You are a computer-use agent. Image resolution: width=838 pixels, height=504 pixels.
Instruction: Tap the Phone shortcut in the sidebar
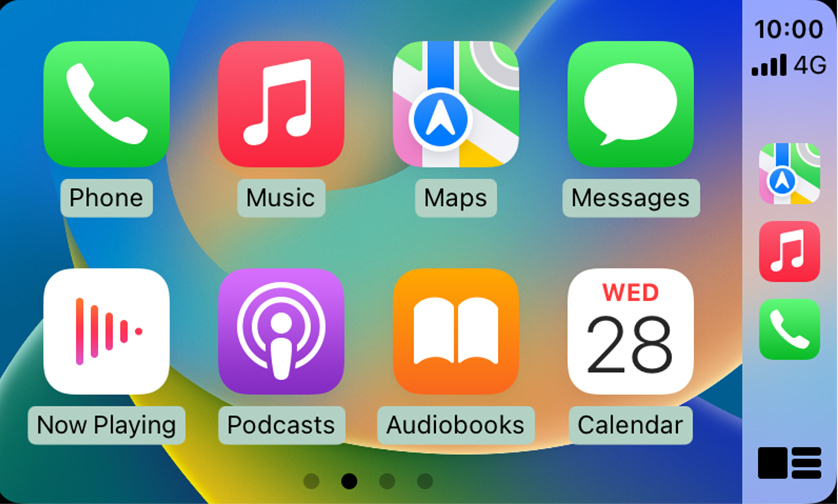pyautogui.click(x=789, y=329)
